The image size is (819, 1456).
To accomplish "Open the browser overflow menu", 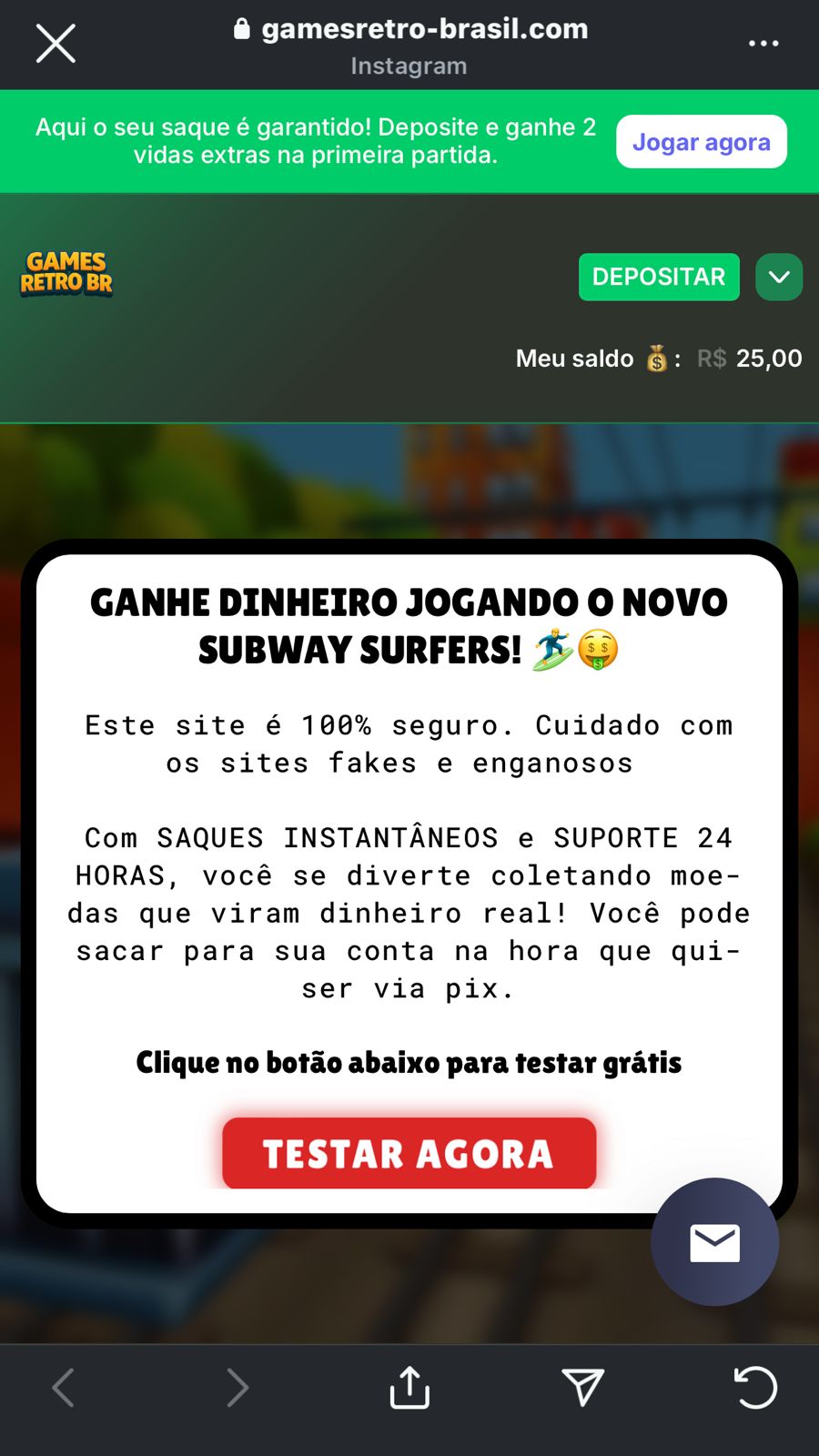I will (x=763, y=43).
